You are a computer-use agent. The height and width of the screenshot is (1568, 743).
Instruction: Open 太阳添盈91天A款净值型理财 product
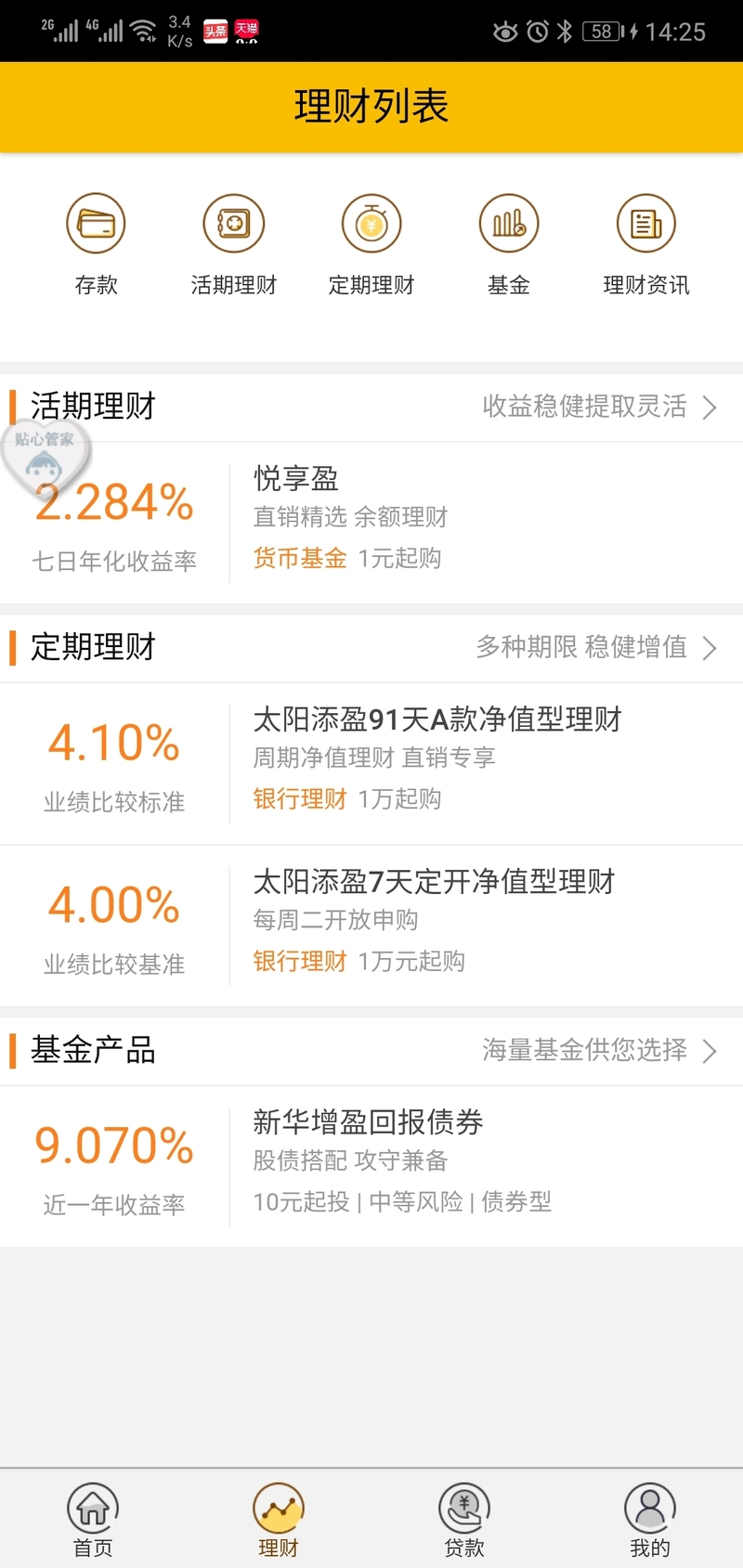tap(371, 764)
